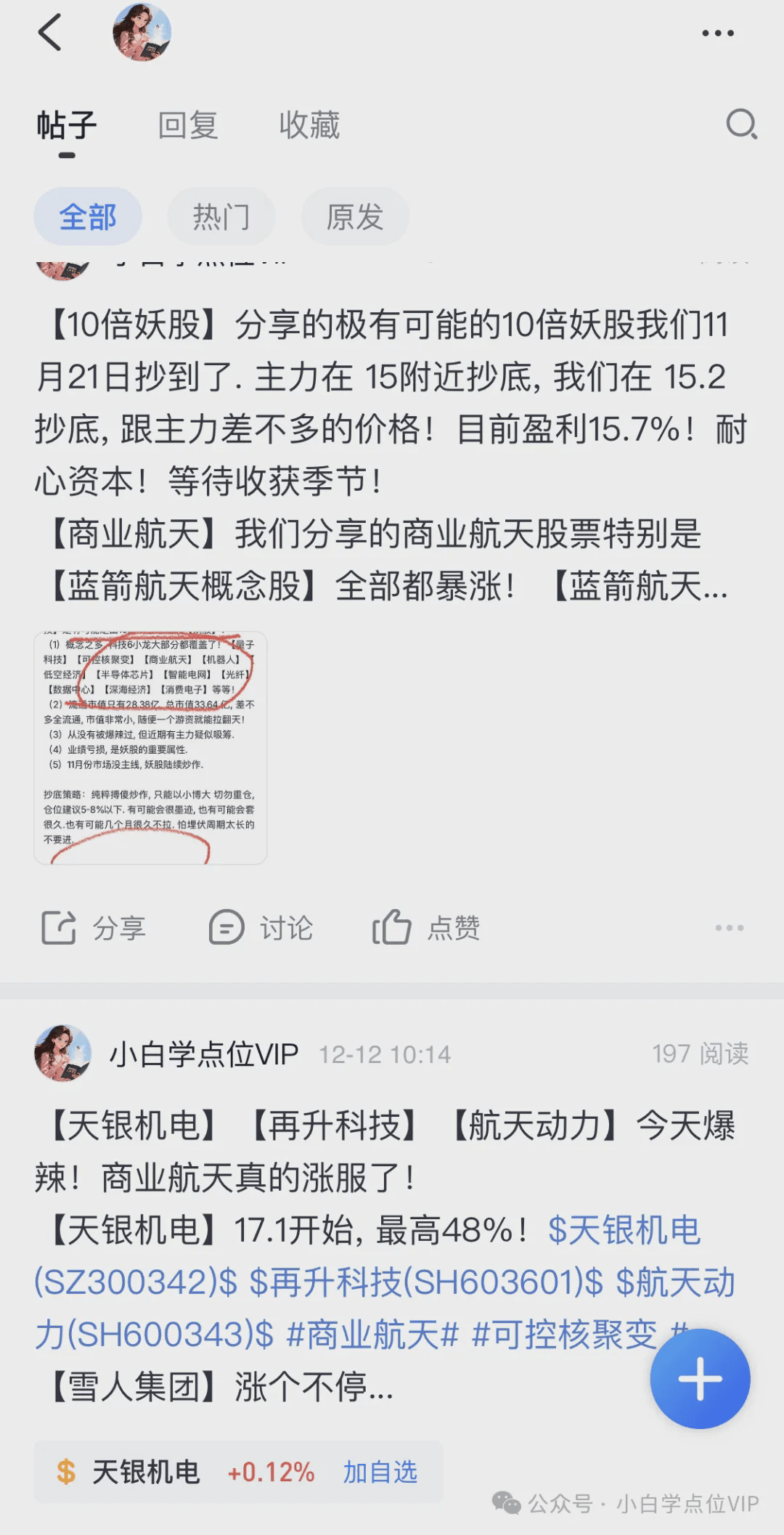This screenshot has height=1535, width=784.
Task: Go back using the top-left arrow
Action: click(x=49, y=33)
